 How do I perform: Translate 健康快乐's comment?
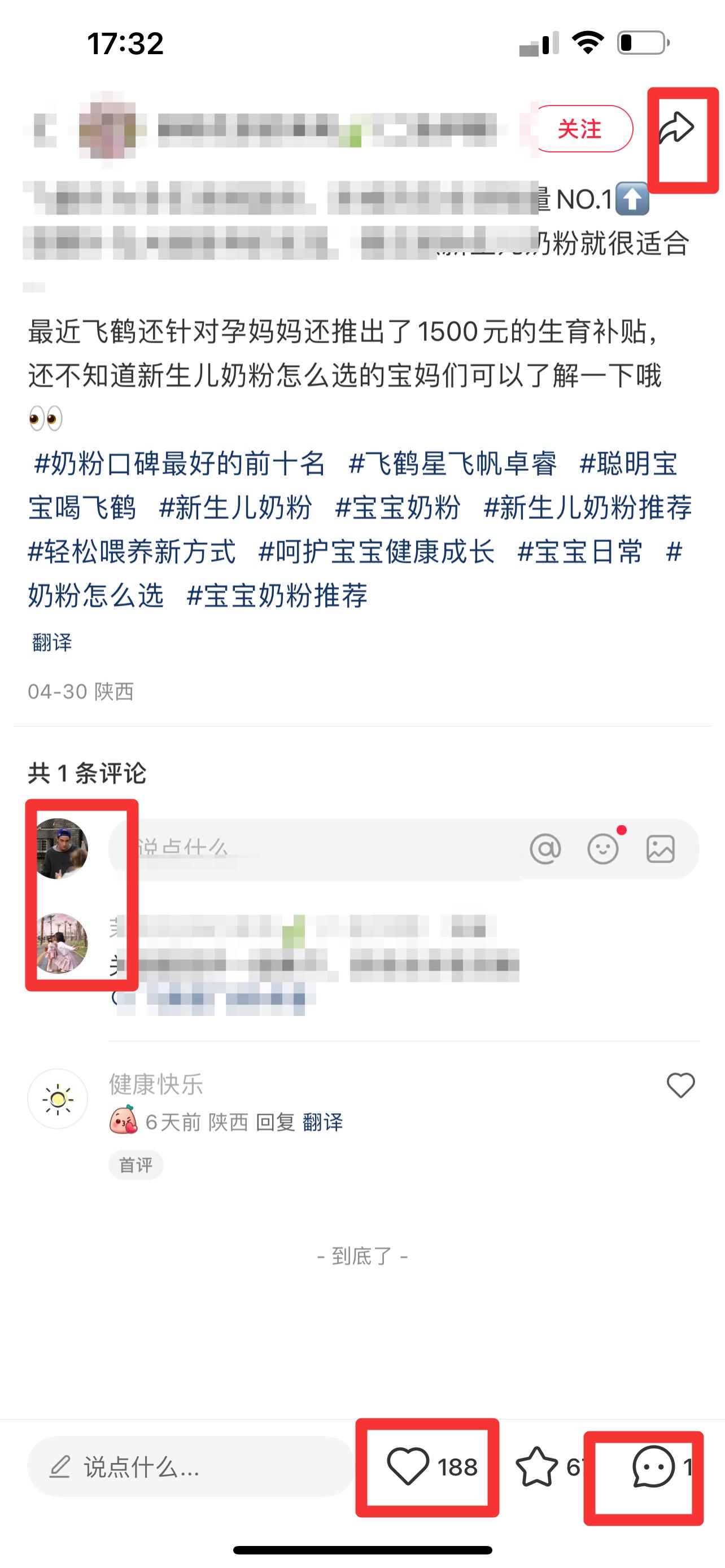pos(322,1122)
